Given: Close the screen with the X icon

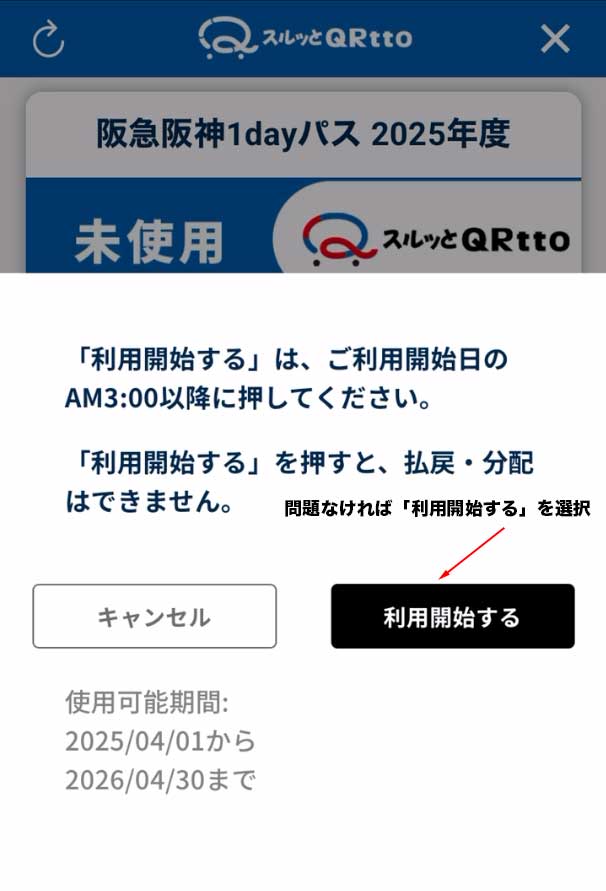Looking at the screenshot, I should pos(555,39).
